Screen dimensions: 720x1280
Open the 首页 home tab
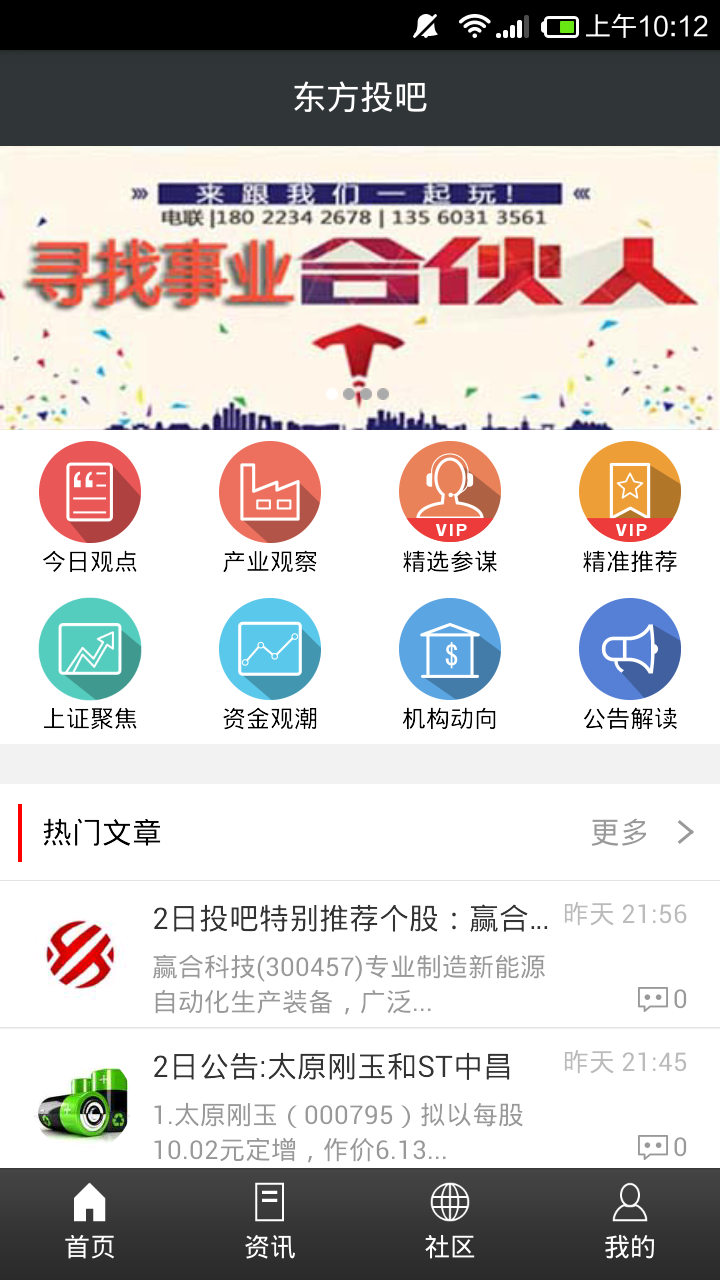click(x=90, y=1220)
